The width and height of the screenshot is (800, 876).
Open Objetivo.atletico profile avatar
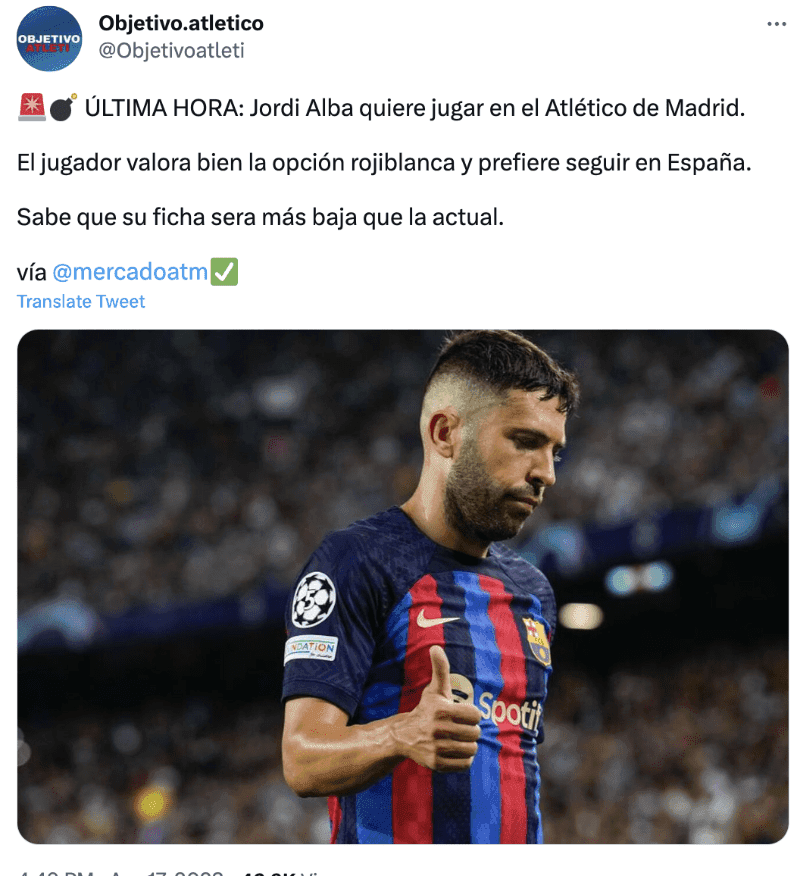[x=50, y=38]
